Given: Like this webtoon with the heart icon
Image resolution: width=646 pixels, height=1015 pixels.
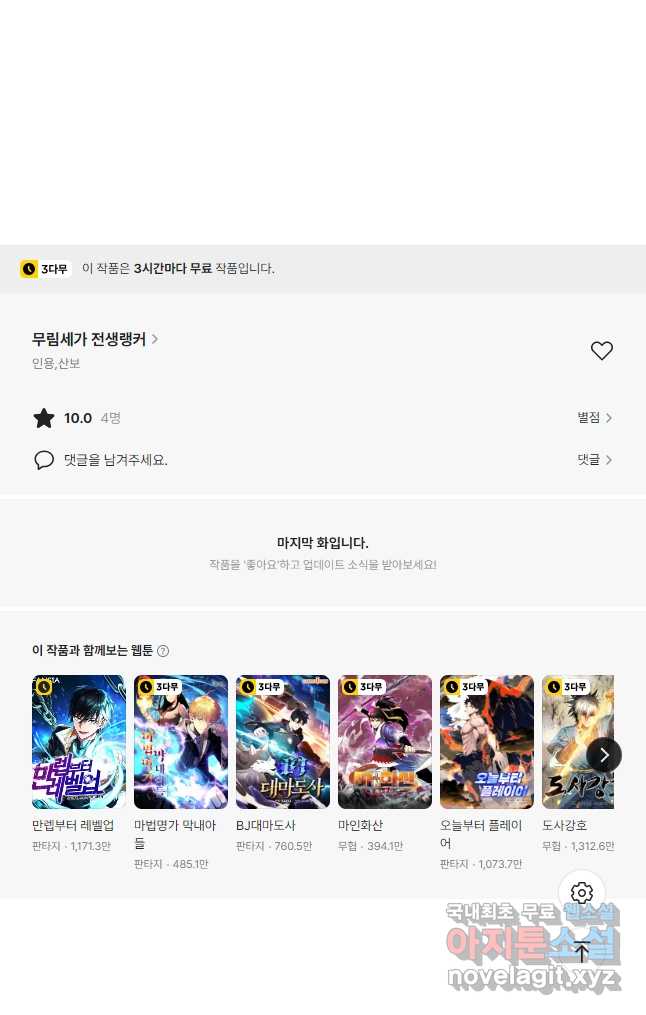Looking at the screenshot, I should click(x=601, y=351).
